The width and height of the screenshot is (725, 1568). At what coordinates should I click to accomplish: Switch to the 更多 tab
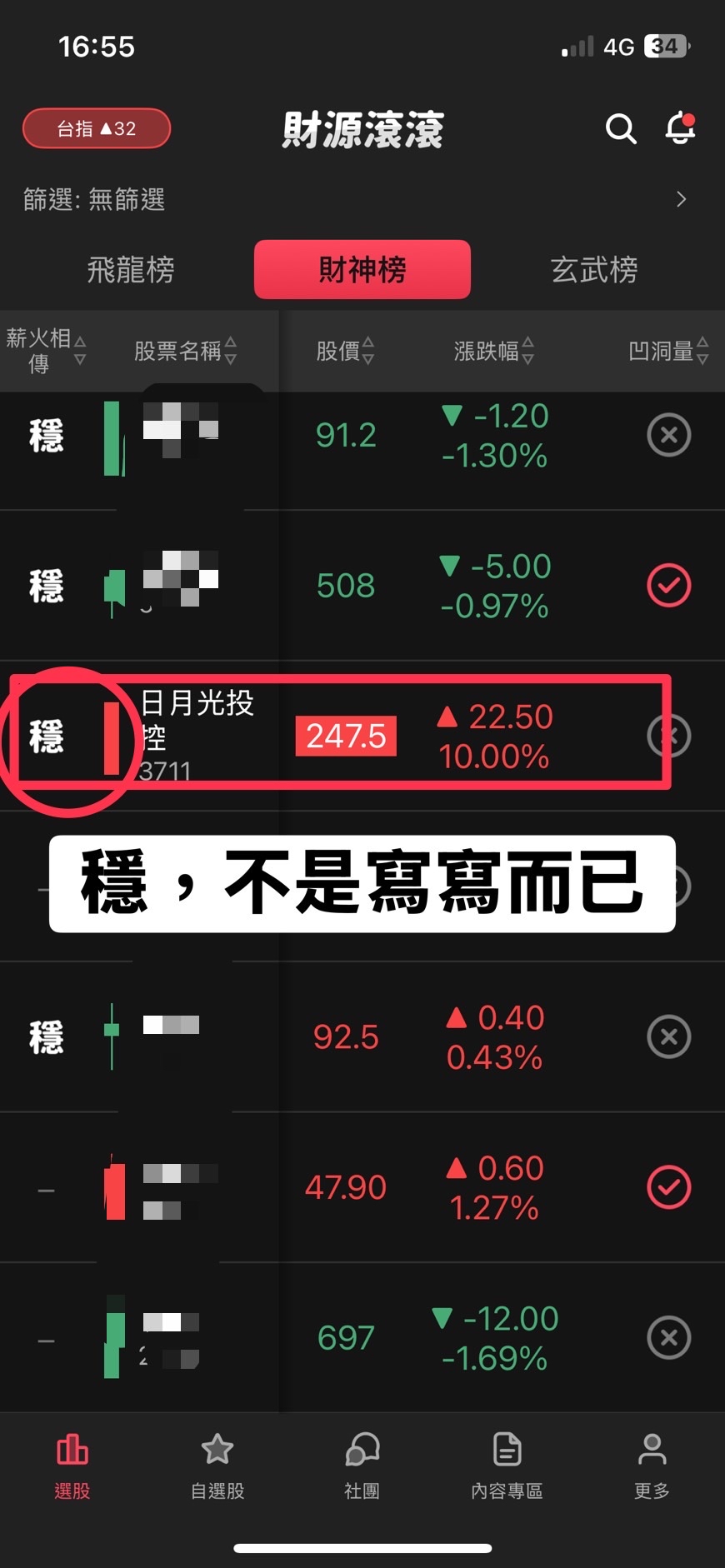click(652, 1466)
